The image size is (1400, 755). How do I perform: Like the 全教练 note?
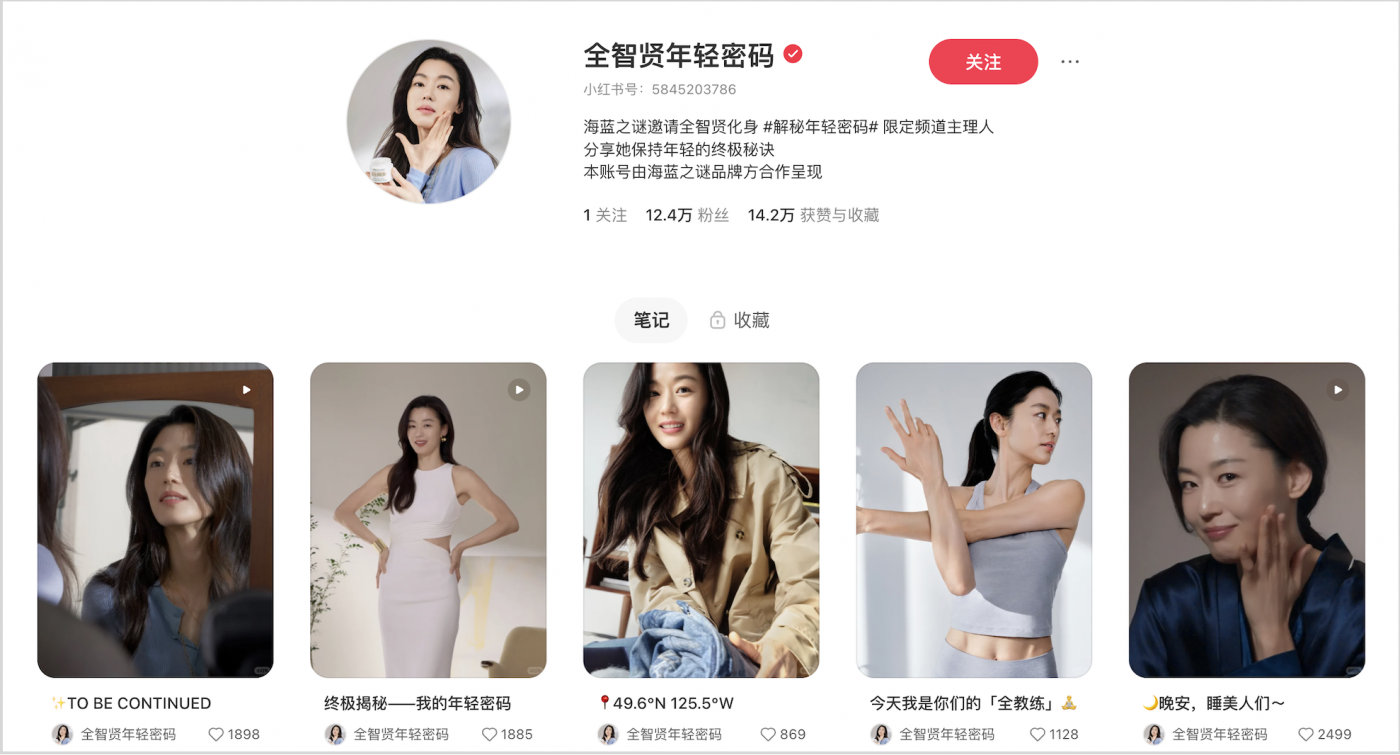(x=1038, y=734)
